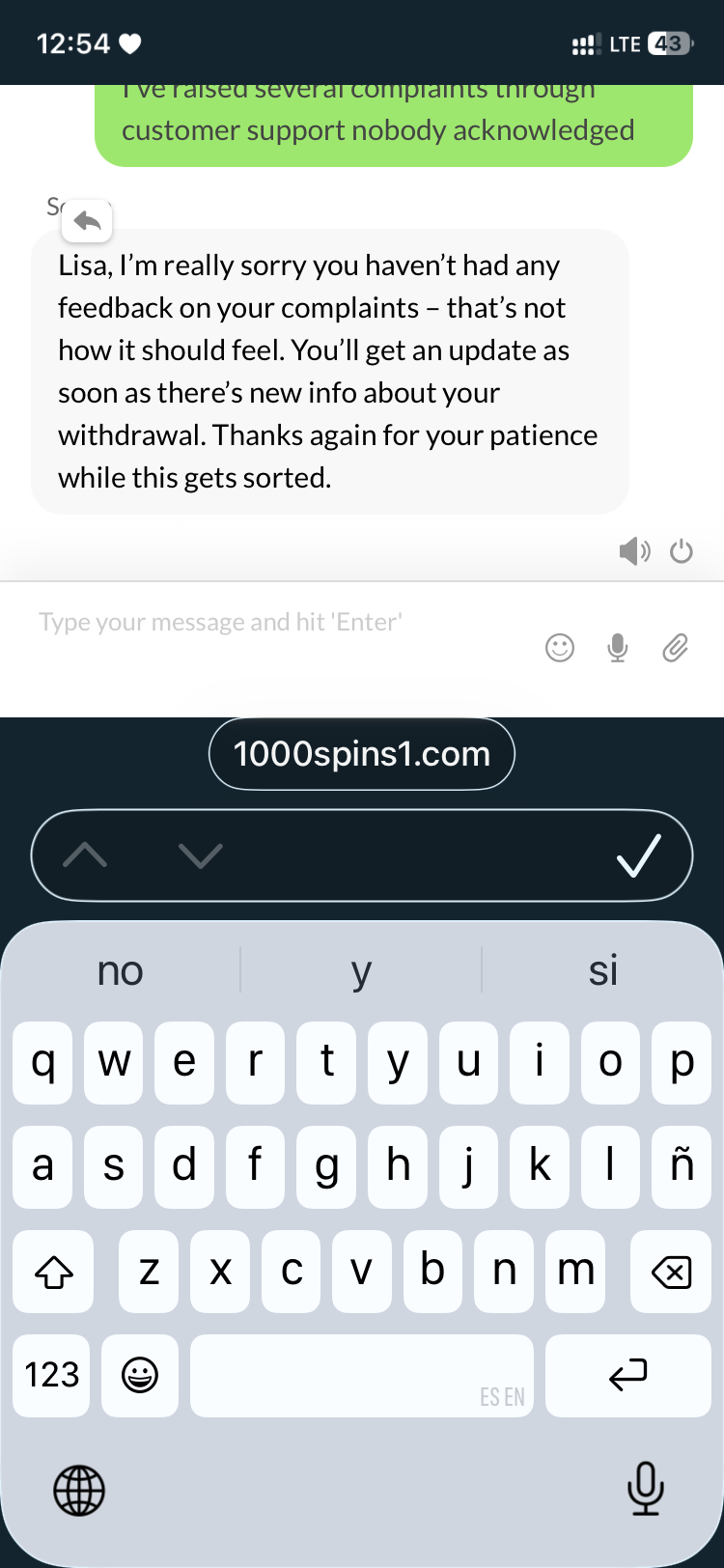Tap the reply arrow on the support message
The width and height of the screenshot is (724, 1568).
coord(87,222)
